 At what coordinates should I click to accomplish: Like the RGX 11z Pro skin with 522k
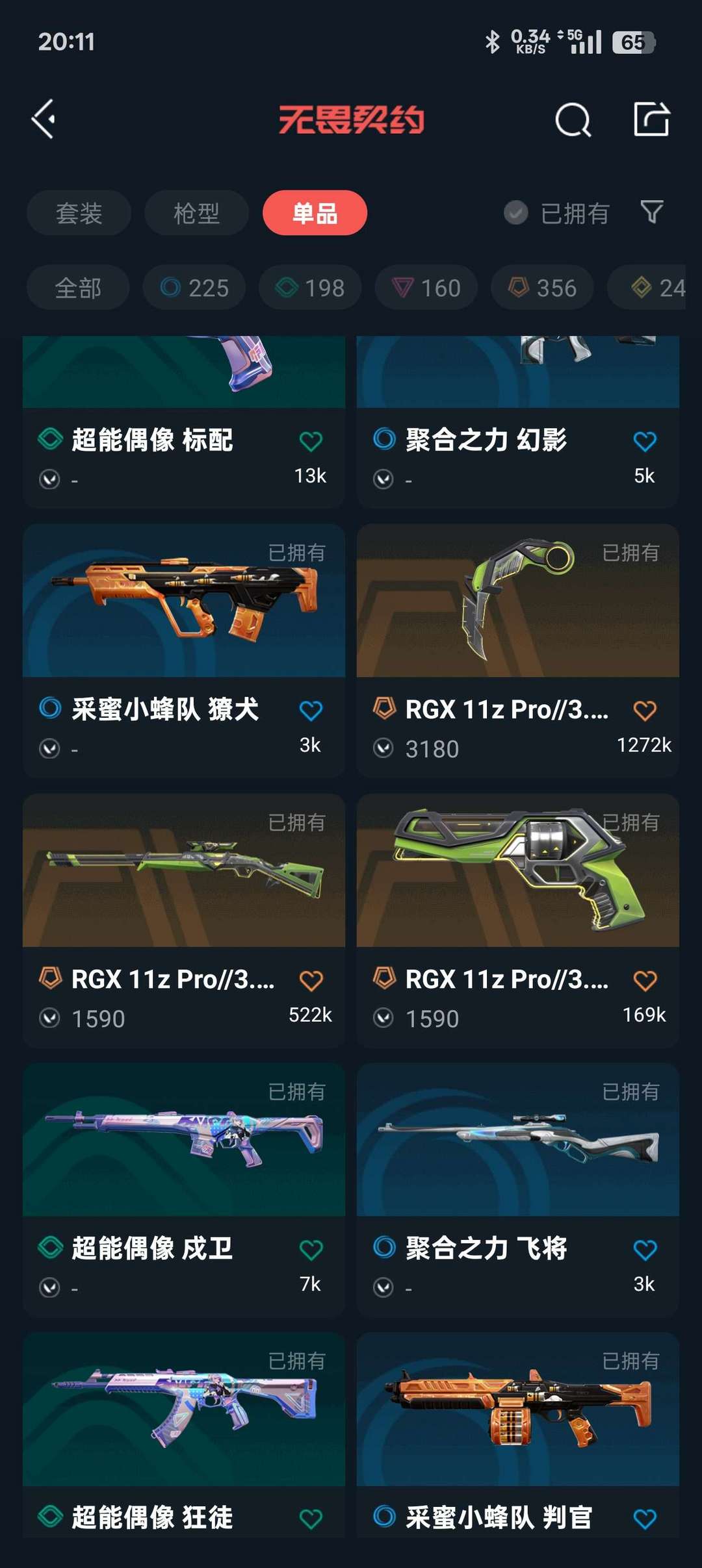click(x=311, y=981)
